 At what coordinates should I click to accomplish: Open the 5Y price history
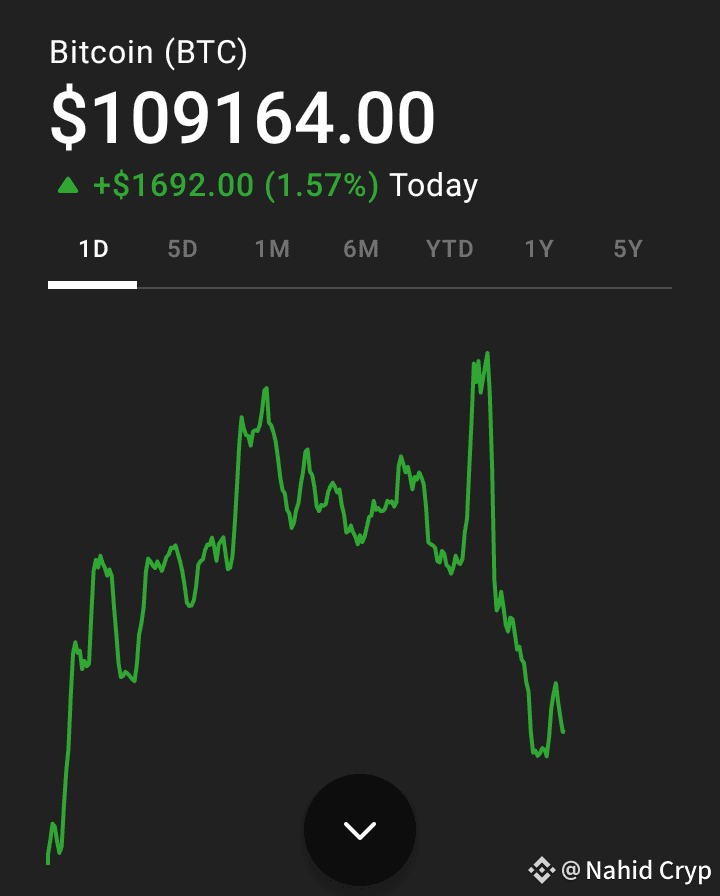point(628,249)
